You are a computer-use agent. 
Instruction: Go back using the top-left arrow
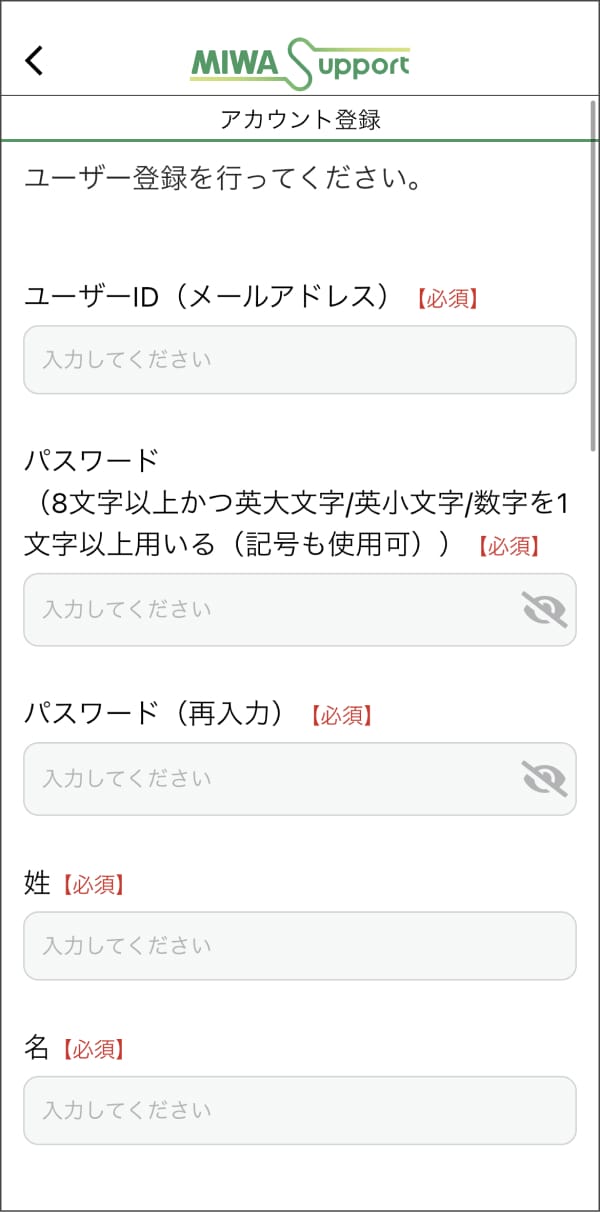[x=35, y=60]
